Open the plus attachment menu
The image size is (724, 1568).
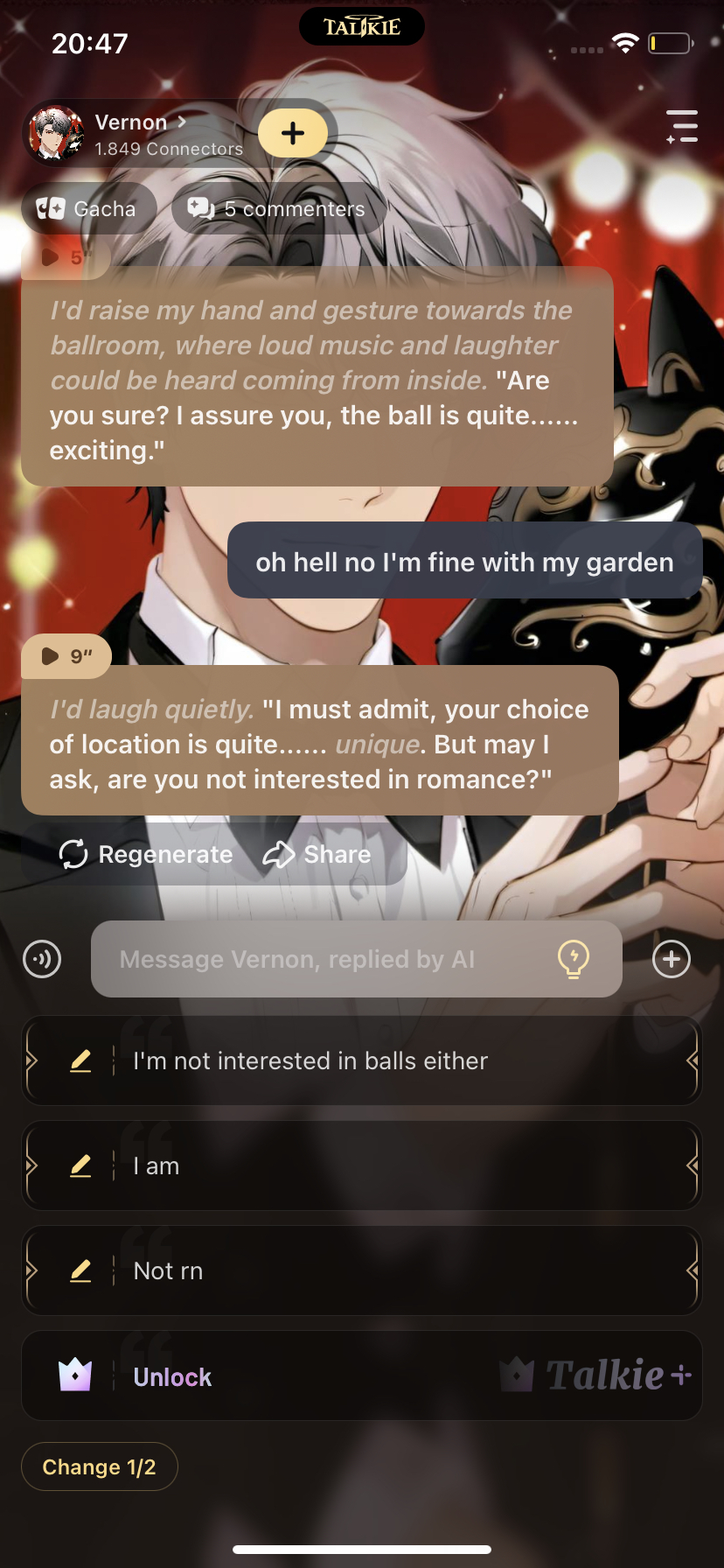(x=672, y=959)
